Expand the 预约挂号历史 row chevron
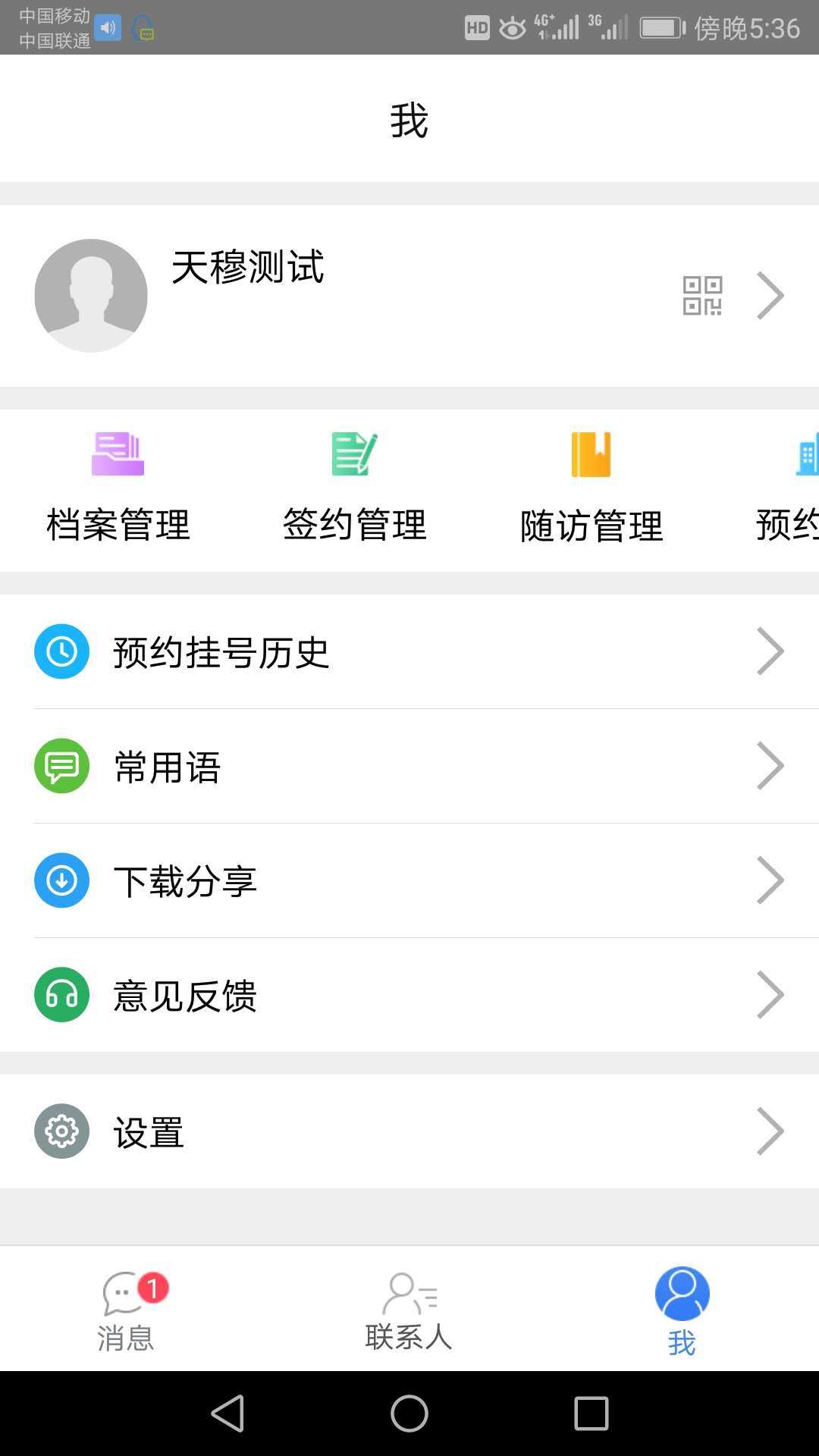 pyautogui.click(x=770, y=651)
